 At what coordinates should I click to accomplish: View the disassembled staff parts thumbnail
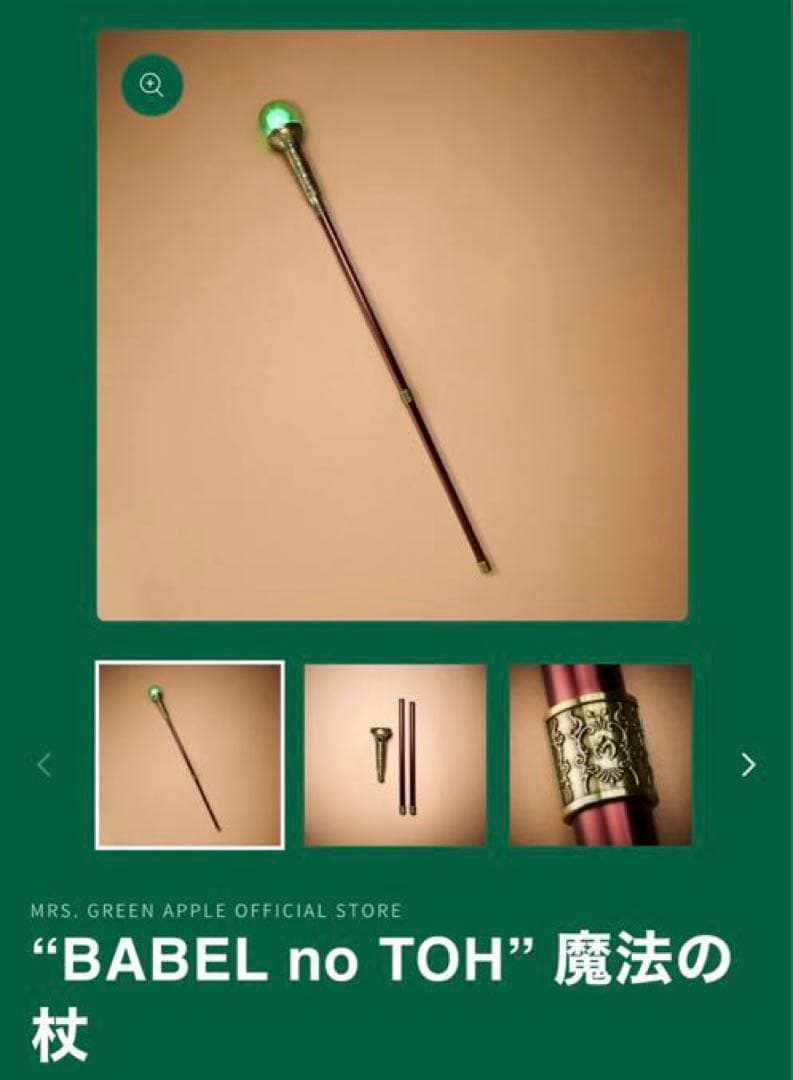point(395,755)
